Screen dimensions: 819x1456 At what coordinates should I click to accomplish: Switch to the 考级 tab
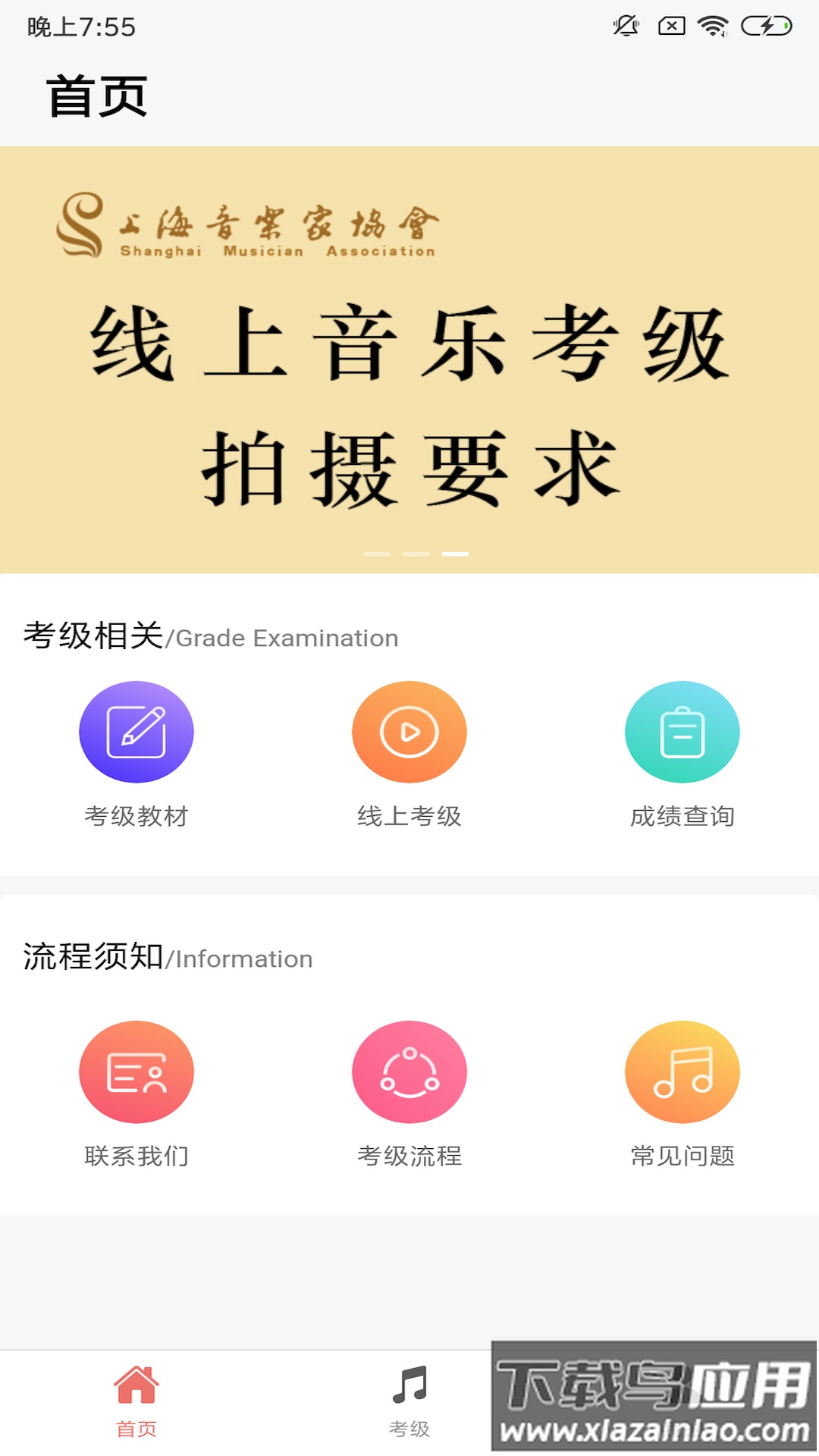(409, 1401)
